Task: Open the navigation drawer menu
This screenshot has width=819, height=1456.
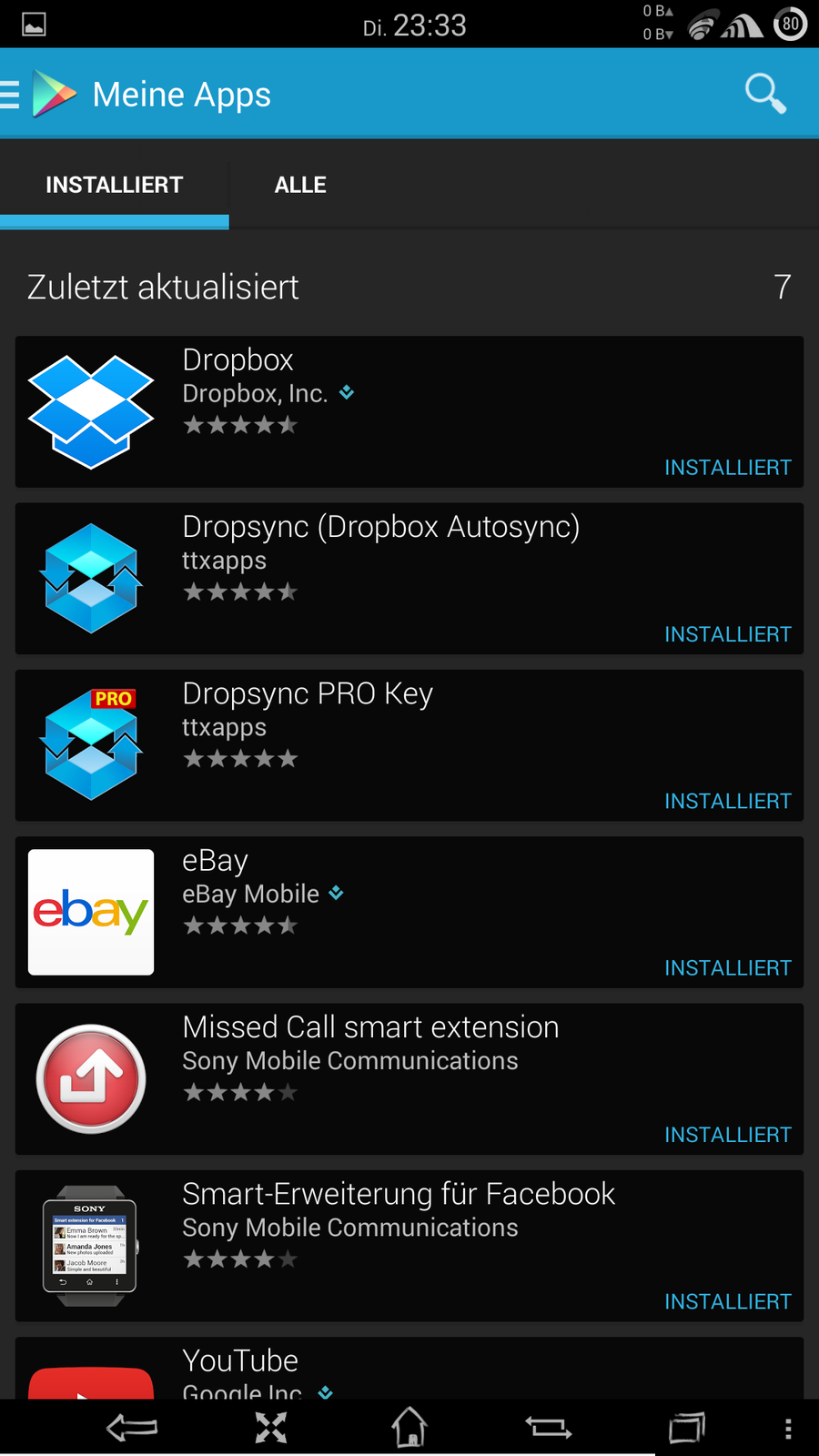Action: click(x=11, y=95)
